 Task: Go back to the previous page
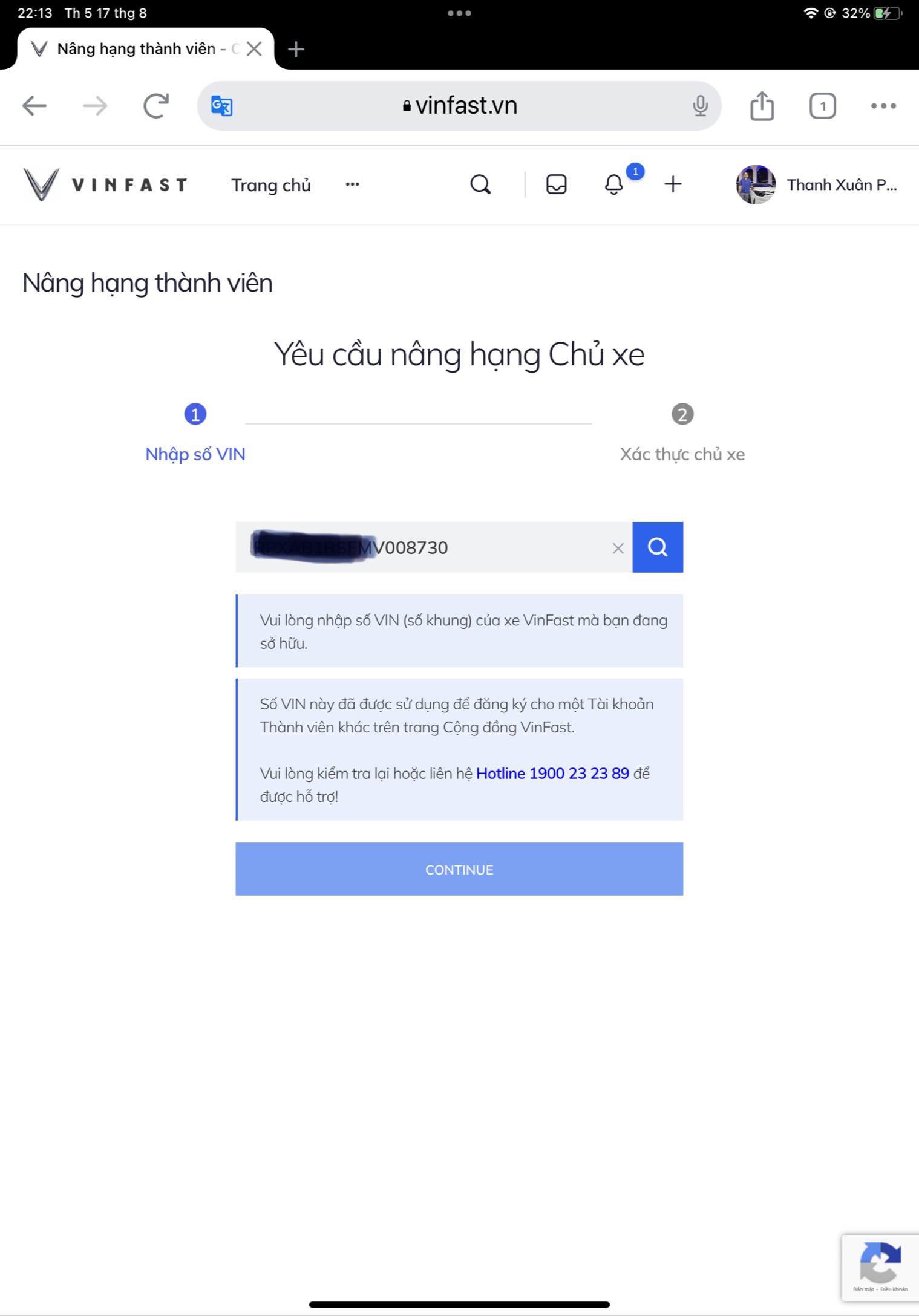34,106
